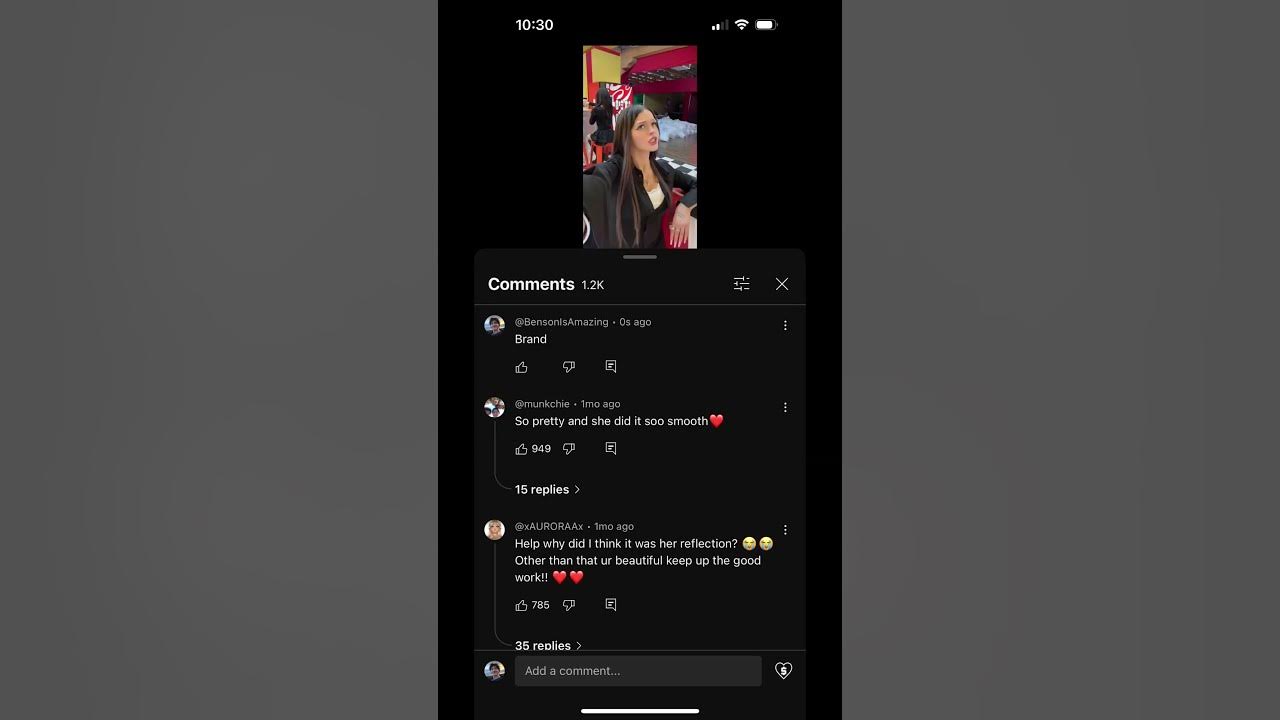Open @munkchie's profile avatar
The width and height of the screenshot is (1280, 720).
click(x=494, y=407)
